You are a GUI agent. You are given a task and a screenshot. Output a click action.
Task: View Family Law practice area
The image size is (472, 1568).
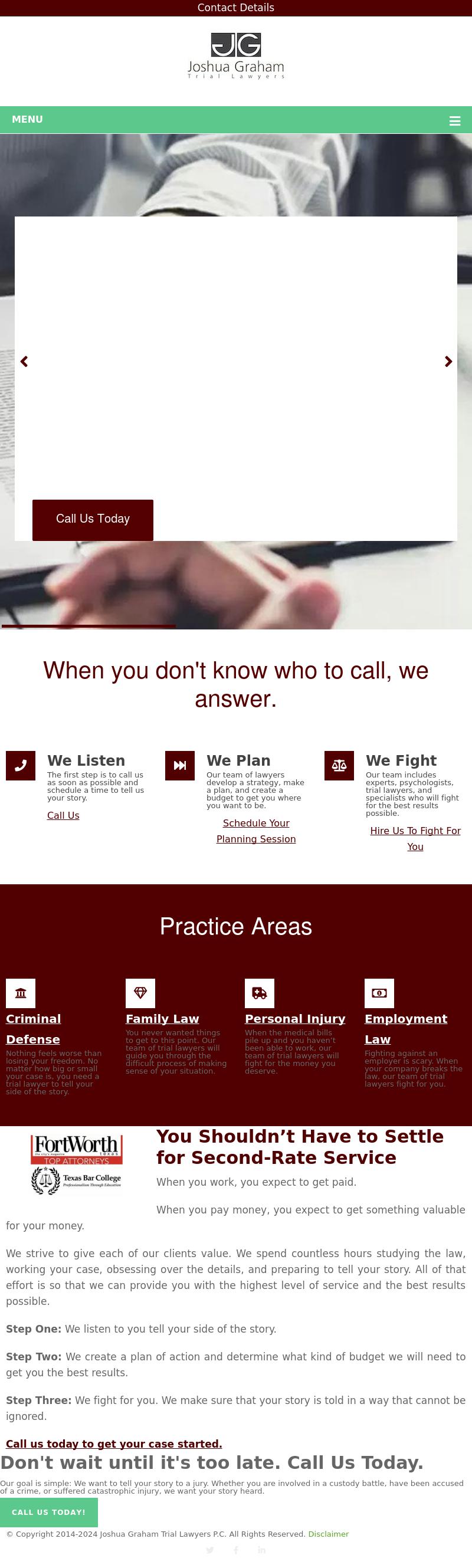pyautogui.click(x=162, y=1019)
